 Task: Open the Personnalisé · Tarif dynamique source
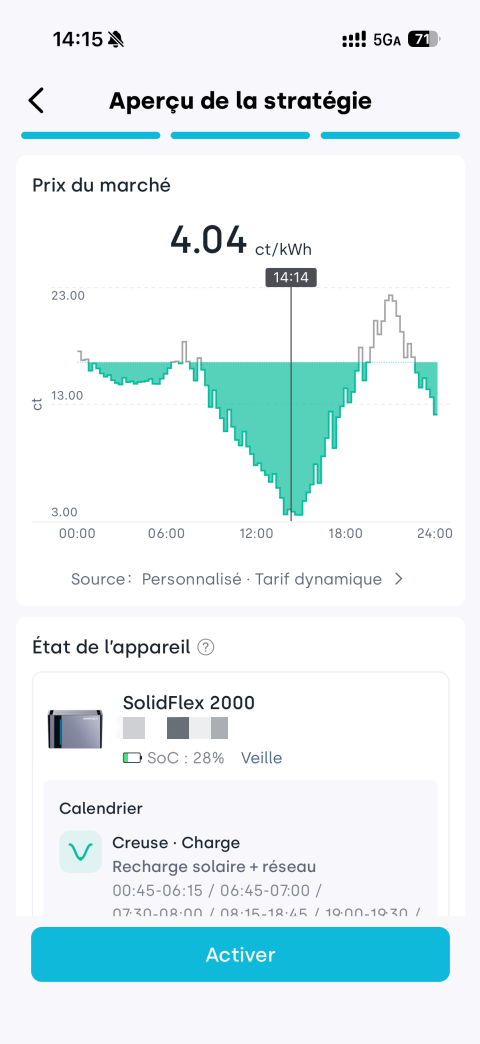[x=237, y=579]
